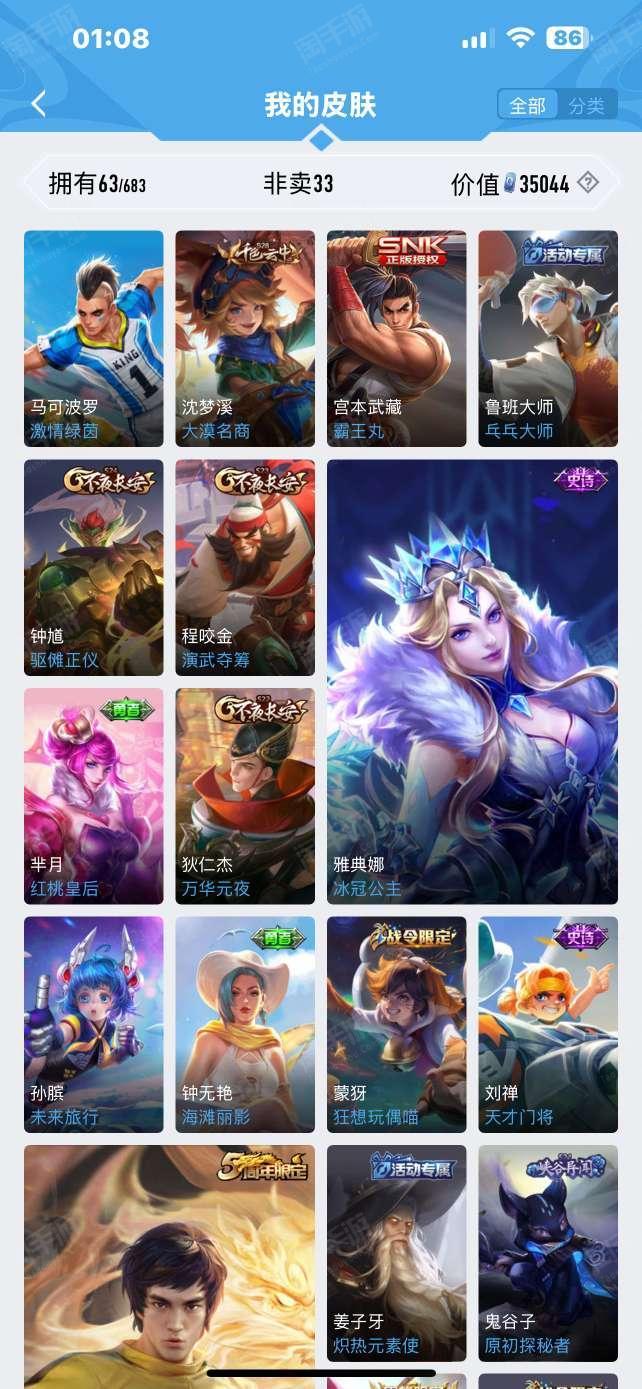Open the 狄仁杰 万华元夜 skin
642x1389 pixels.
pos(245,796)
